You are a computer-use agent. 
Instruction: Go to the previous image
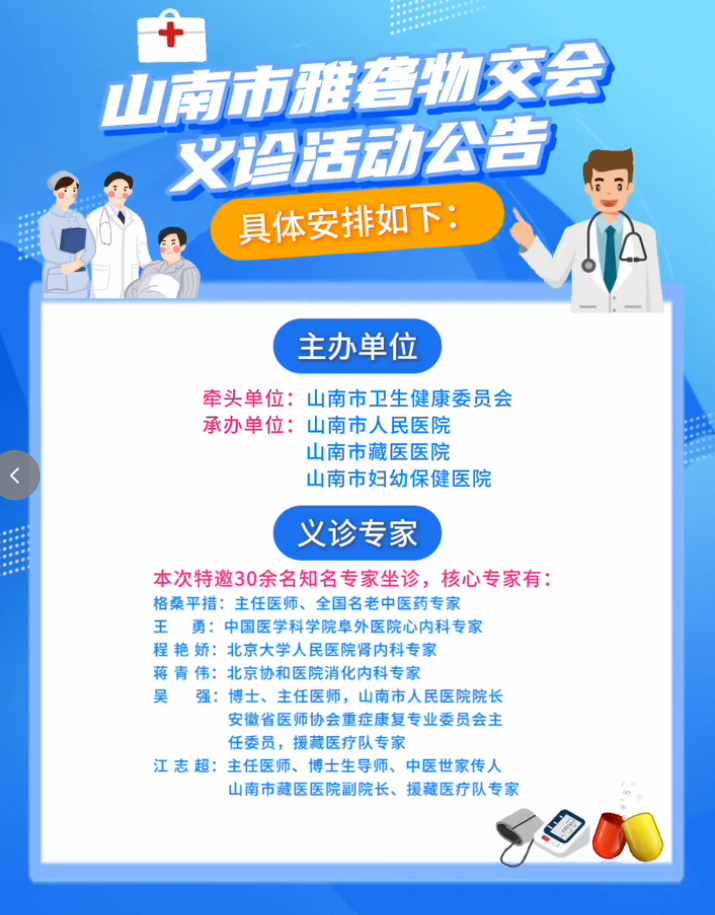(x=15, y=476)
